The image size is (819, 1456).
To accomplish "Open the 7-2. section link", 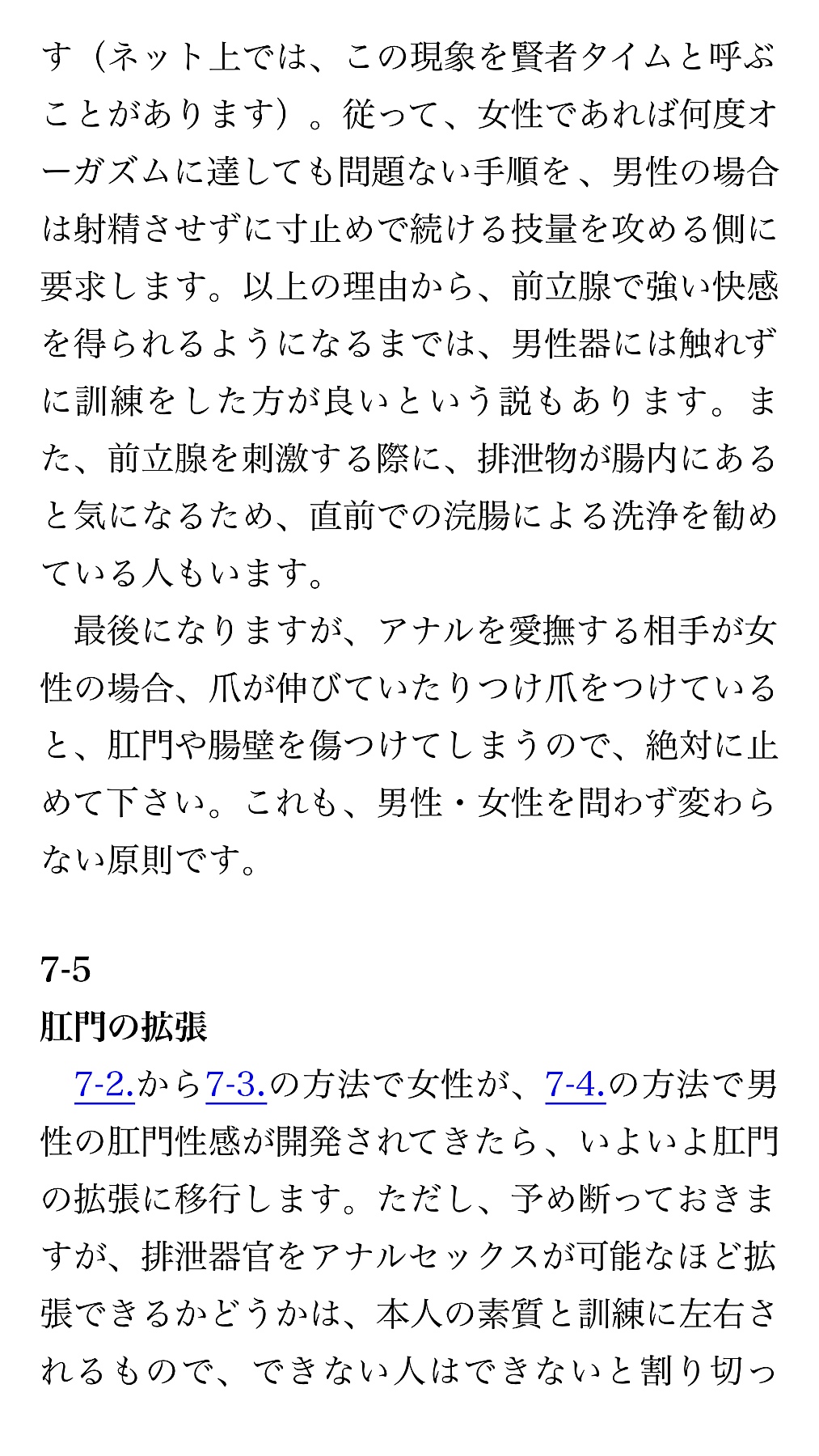I will pyautogui.click(x=104, y=1085).
